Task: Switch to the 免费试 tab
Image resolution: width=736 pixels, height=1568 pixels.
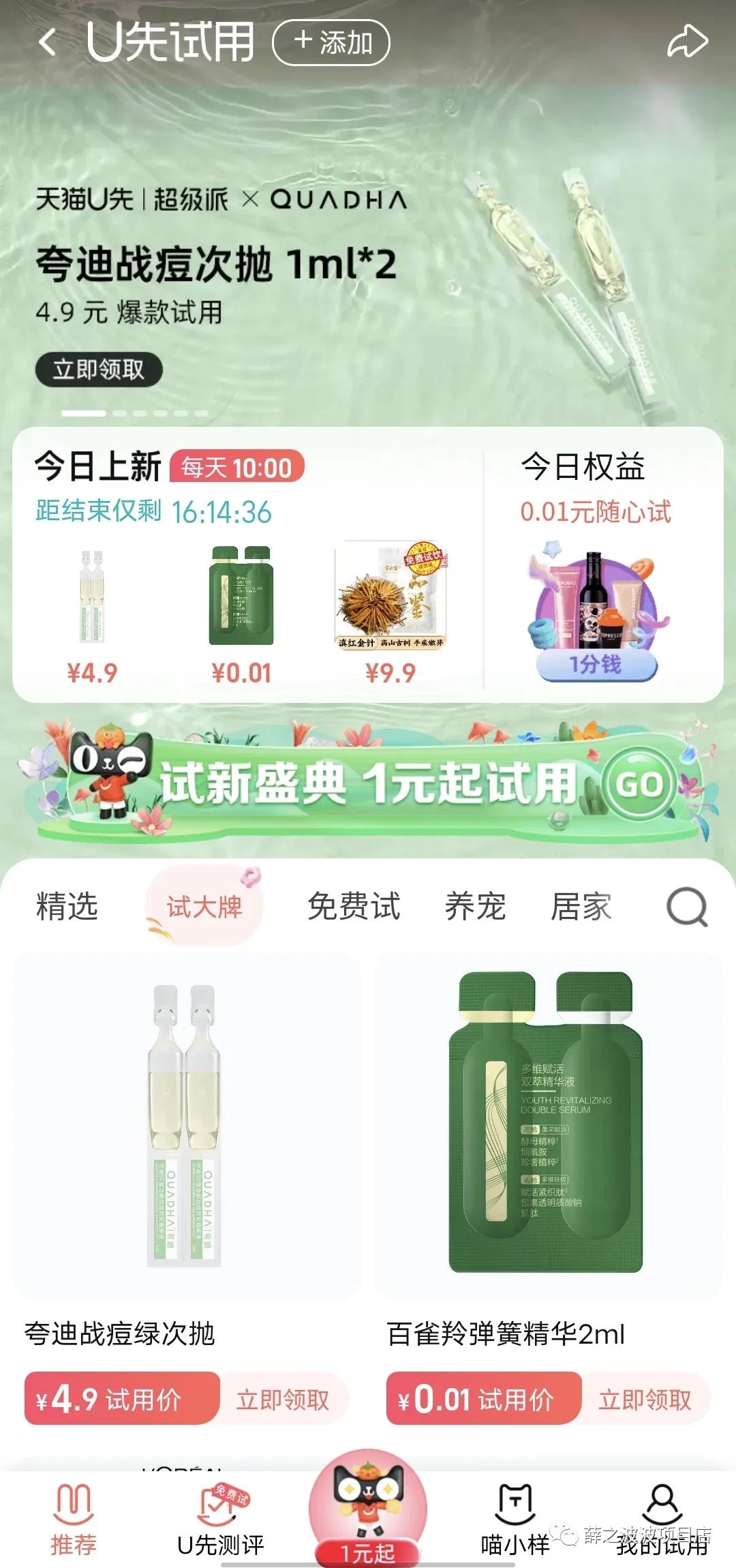Action: (x=354, y=907)
